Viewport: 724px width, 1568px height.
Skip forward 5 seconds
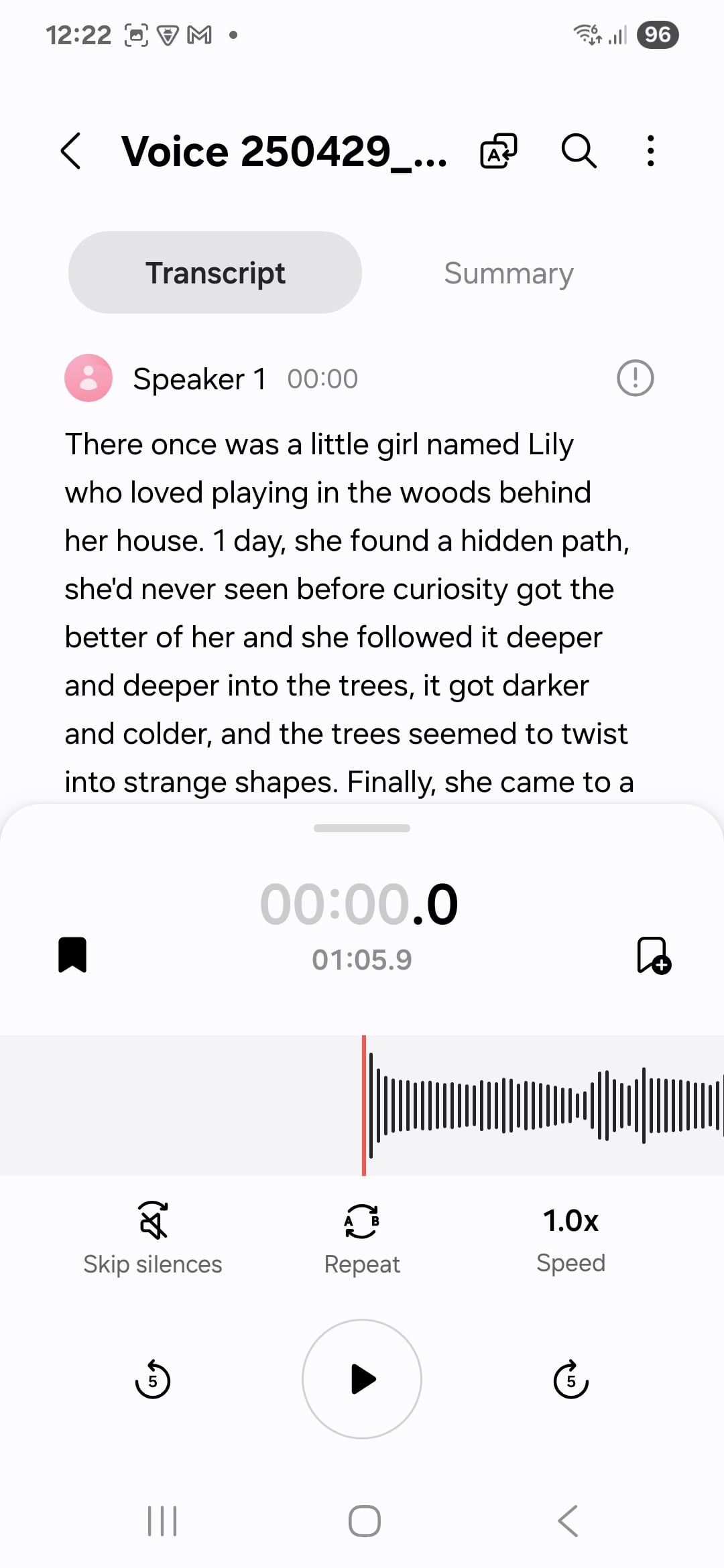570,1379
